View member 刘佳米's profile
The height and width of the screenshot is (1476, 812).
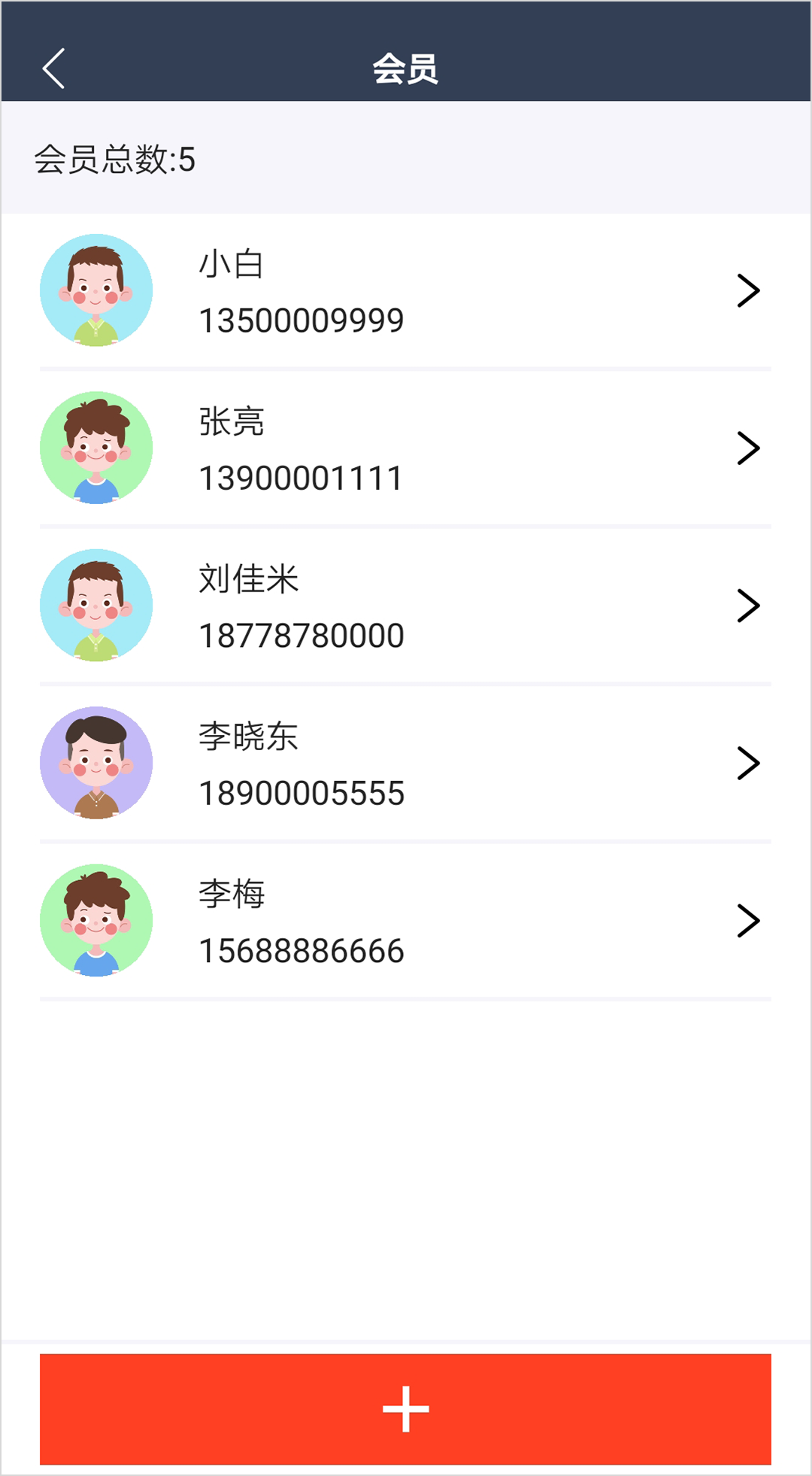point(404,606)
